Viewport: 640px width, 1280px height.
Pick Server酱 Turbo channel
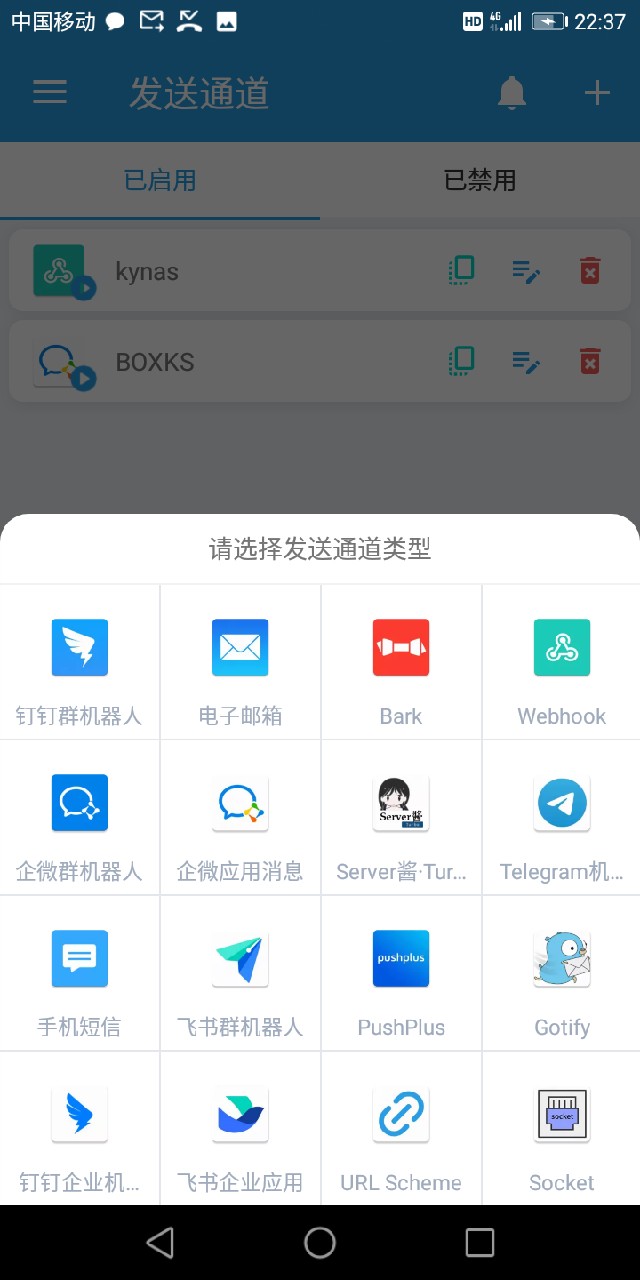point(400,817)
